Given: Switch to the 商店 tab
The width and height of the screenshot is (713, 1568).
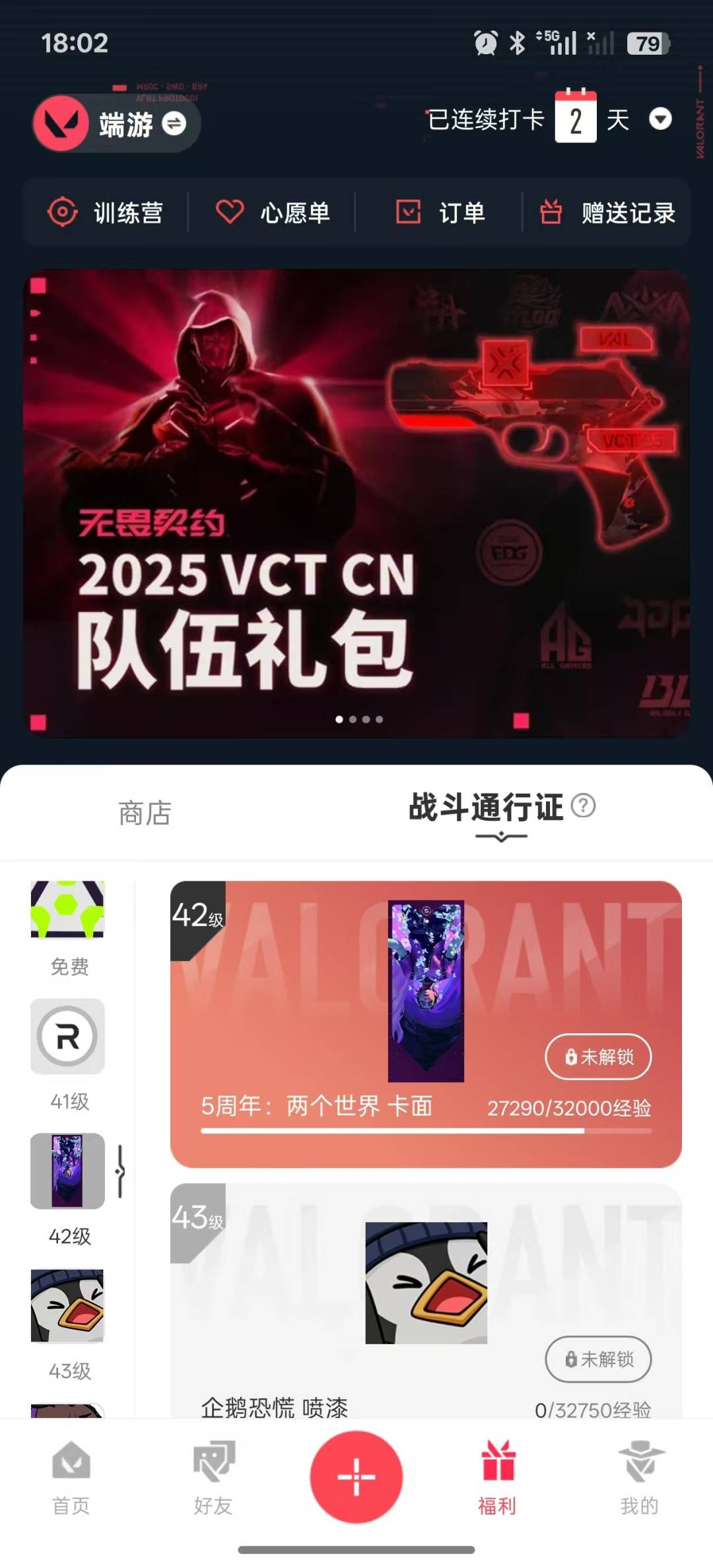Looking at the screenshot, I should pos(145,813).
